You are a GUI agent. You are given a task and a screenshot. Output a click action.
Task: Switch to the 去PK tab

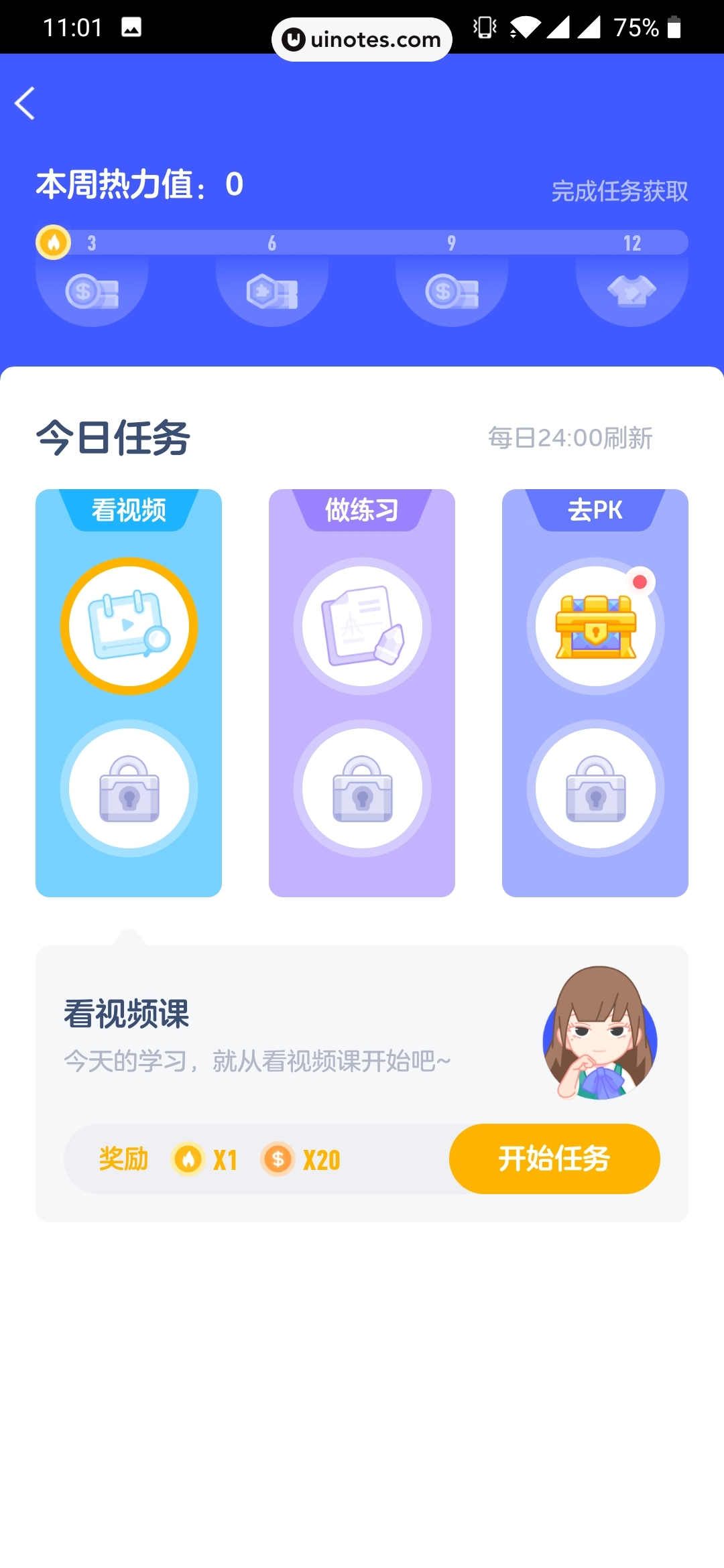click(x=594, y=510)
